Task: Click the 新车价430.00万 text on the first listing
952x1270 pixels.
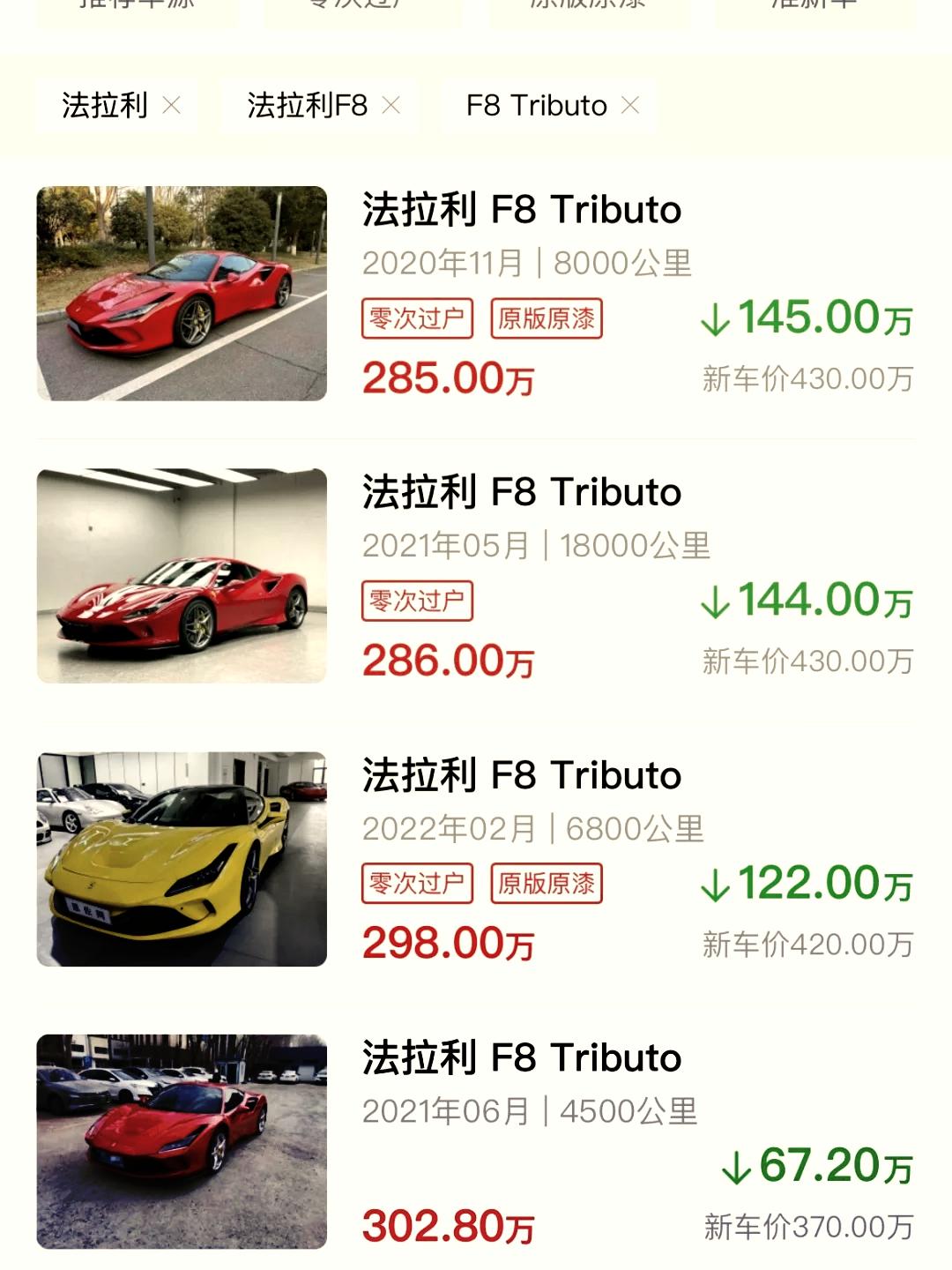Action: click(x=805, y=377)
